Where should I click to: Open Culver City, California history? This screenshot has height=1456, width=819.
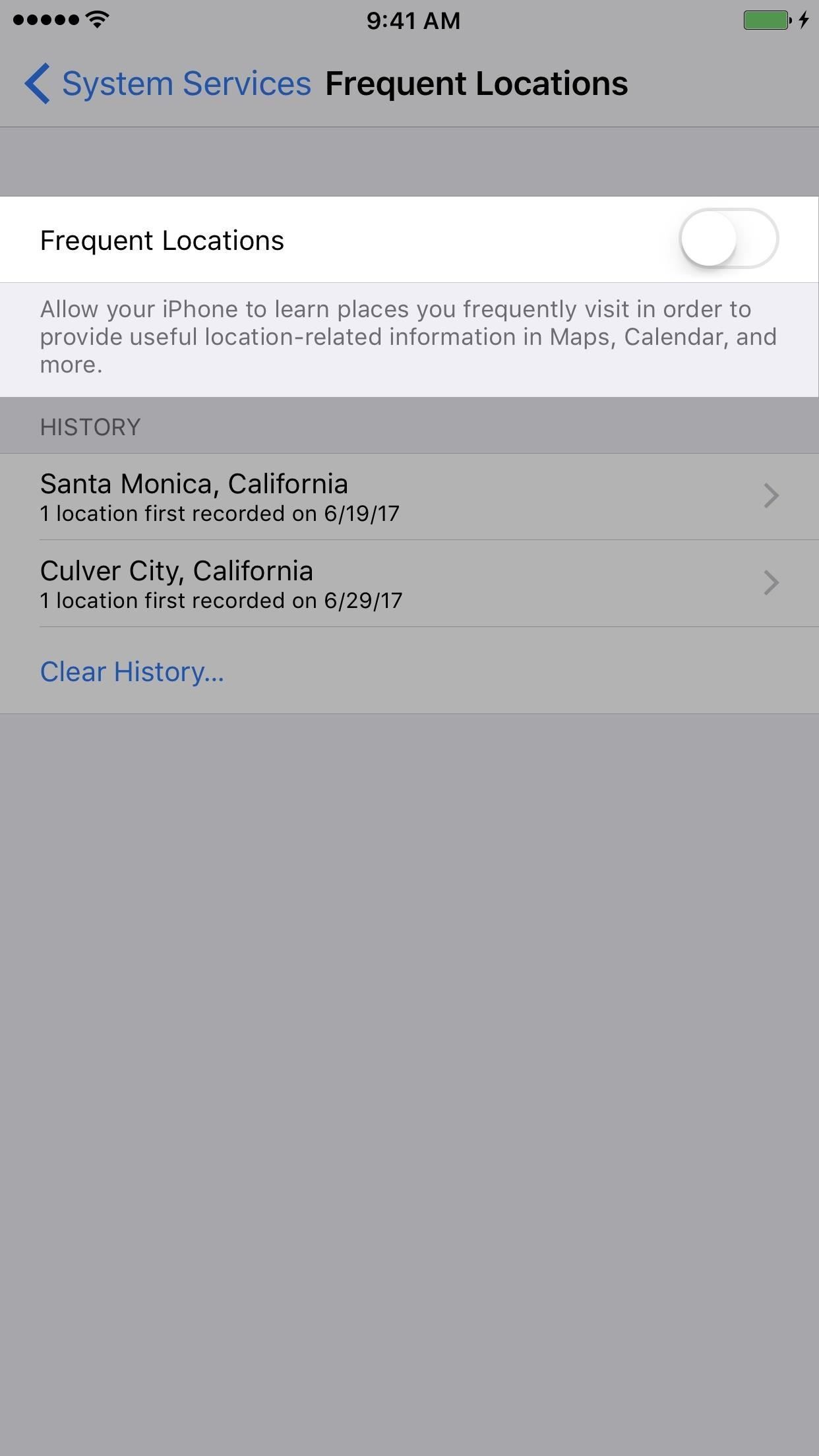pyautogui.click(x=409, y=584)
